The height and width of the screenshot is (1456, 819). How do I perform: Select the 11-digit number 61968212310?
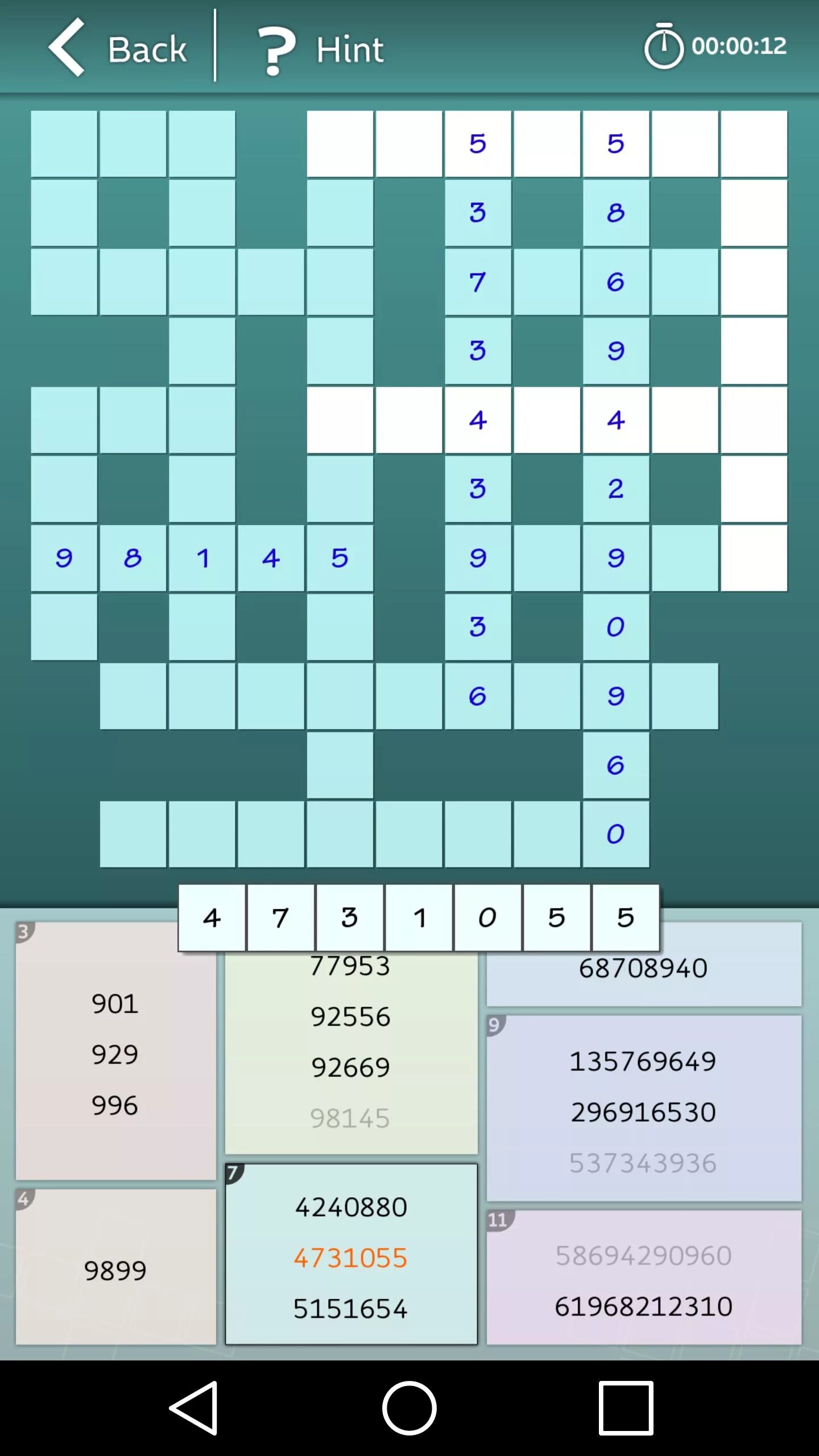(643, 1306)
